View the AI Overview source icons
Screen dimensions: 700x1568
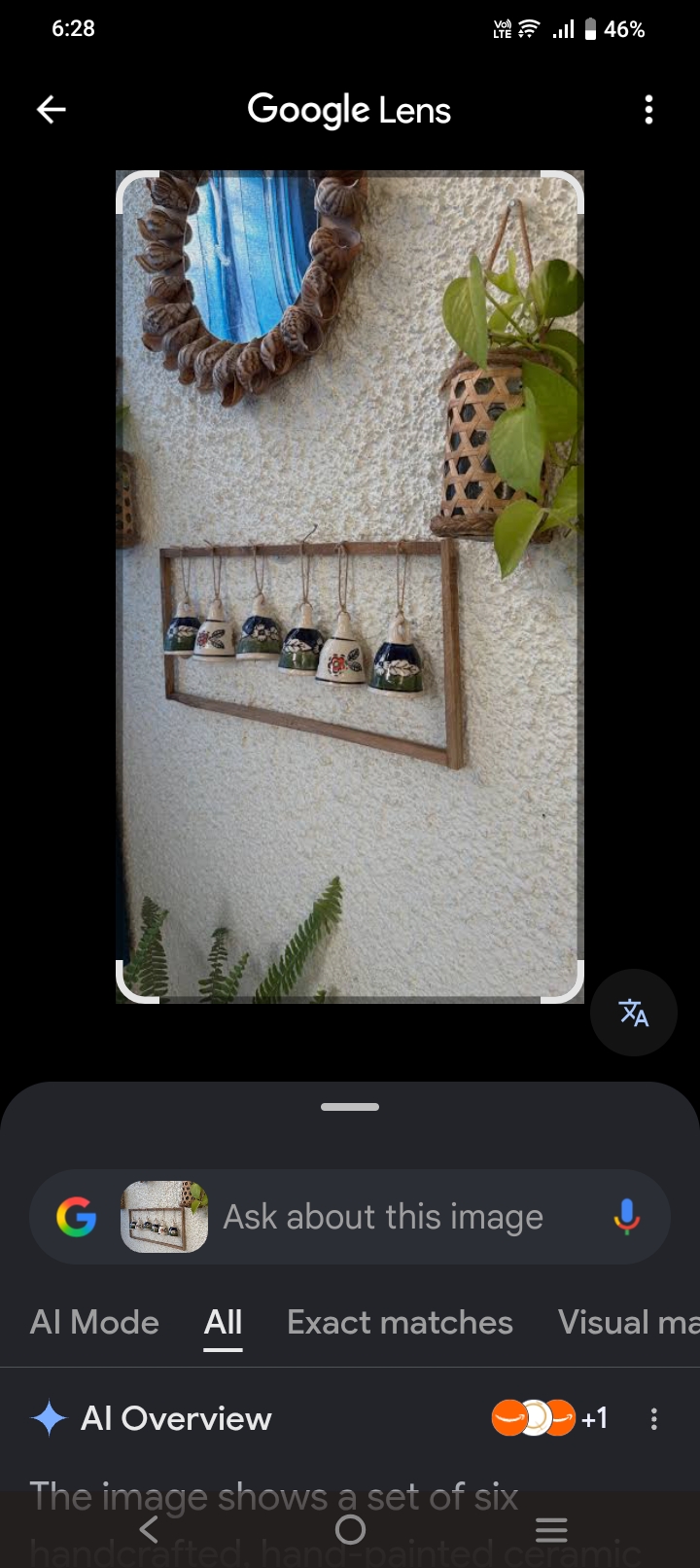click(x=549, y=1418)
